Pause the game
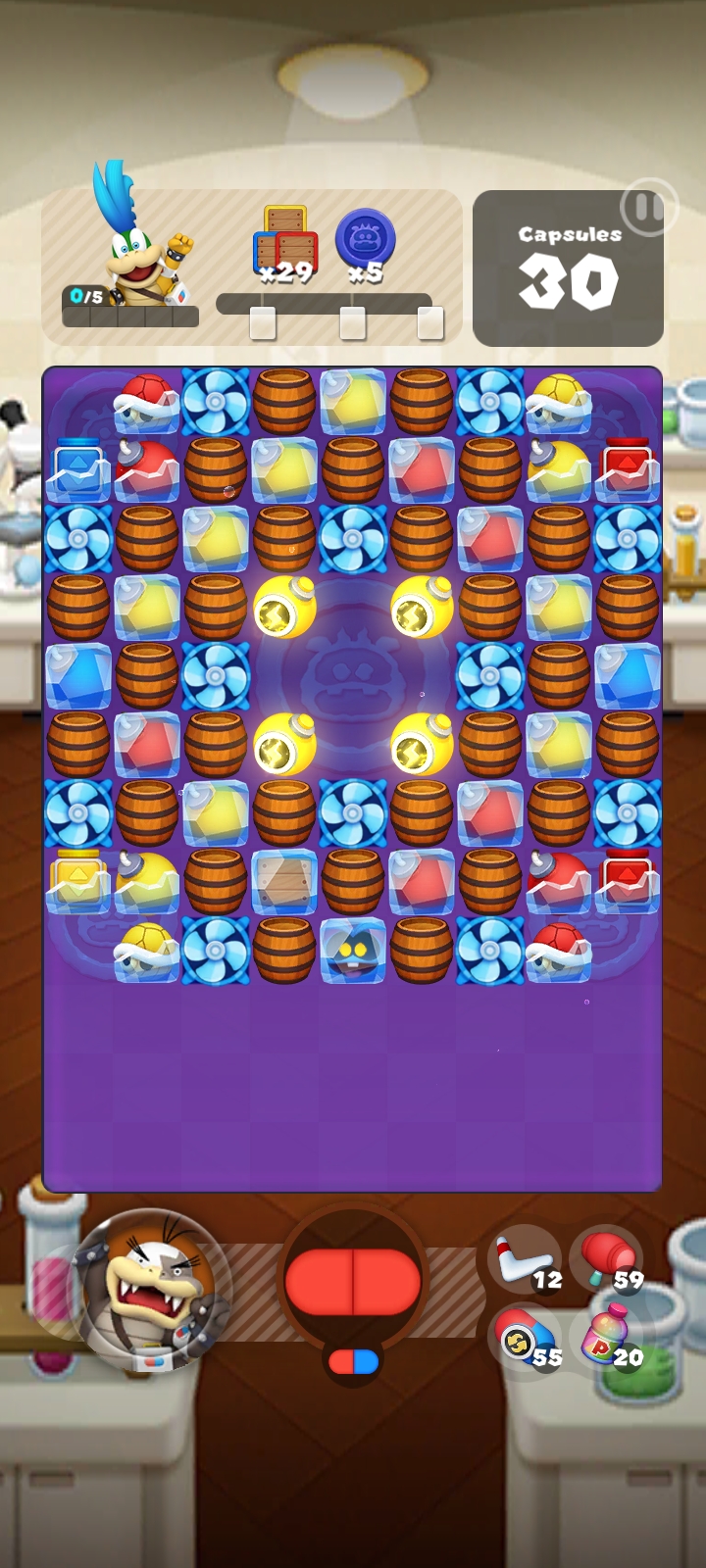 pyautogui.click(x=646, y=208)
